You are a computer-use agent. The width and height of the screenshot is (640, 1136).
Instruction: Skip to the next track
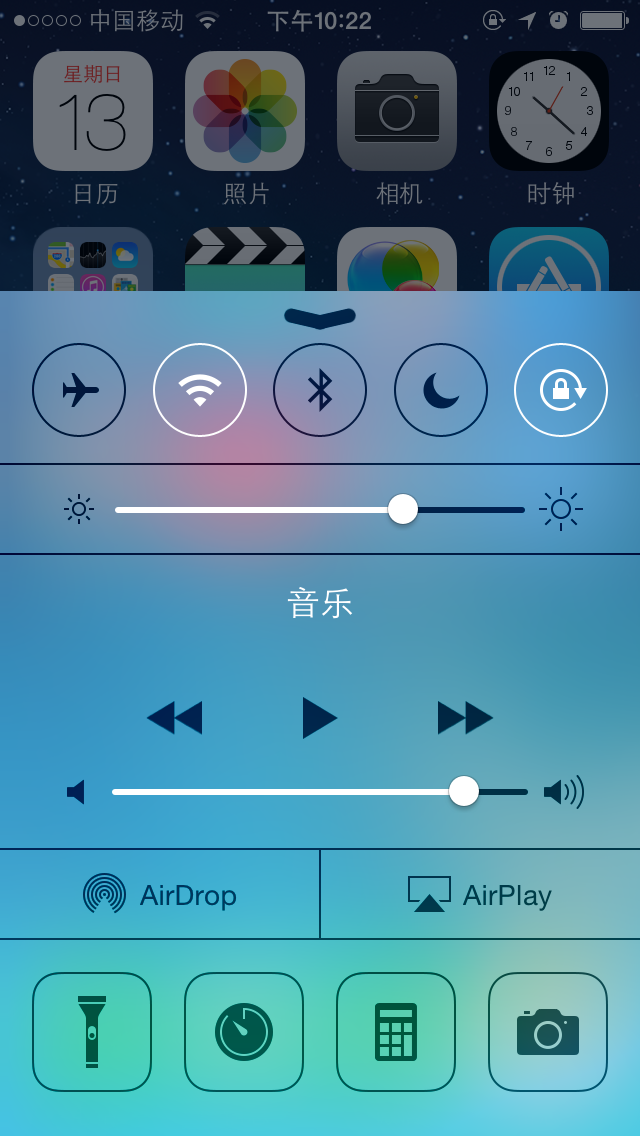465,718
